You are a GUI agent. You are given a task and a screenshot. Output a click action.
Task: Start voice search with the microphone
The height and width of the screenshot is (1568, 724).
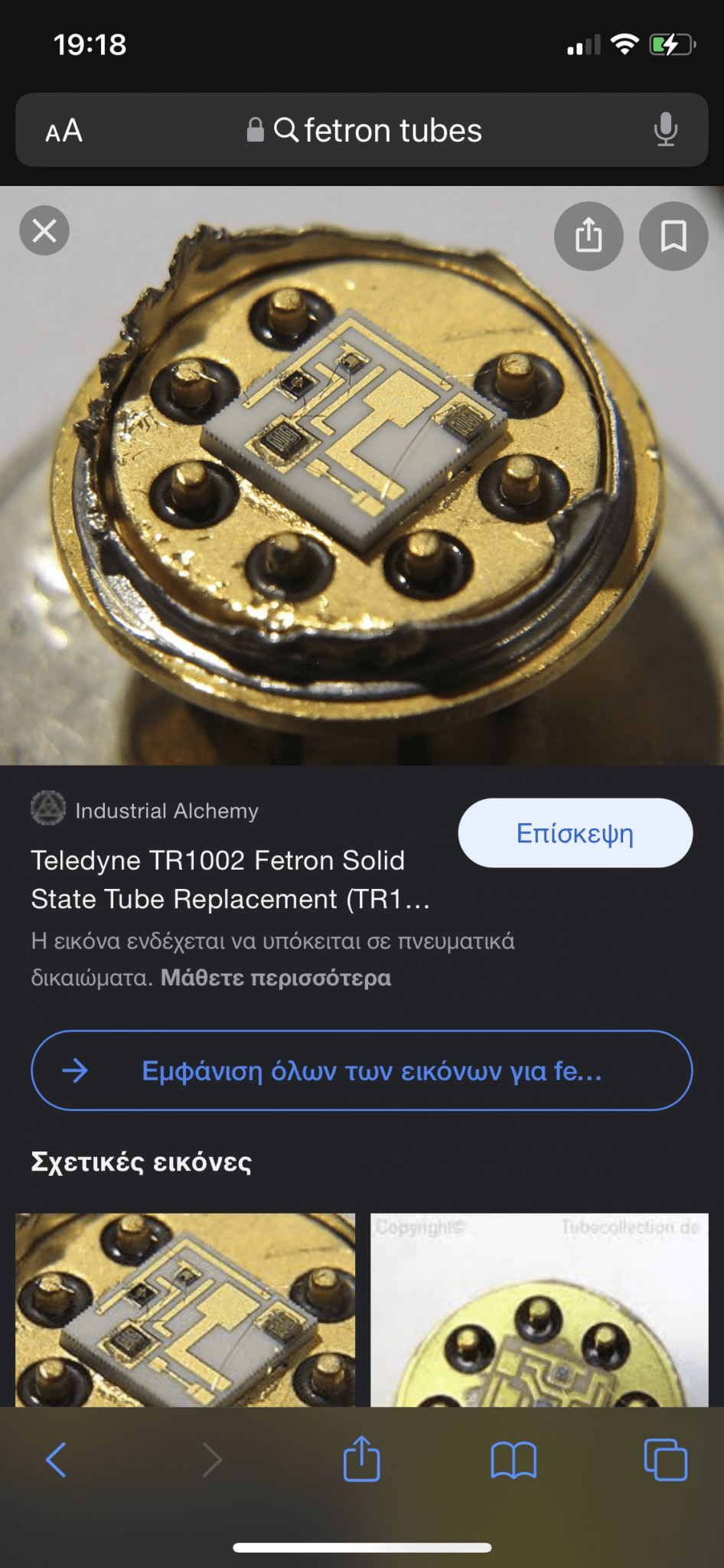pos(666,129)
